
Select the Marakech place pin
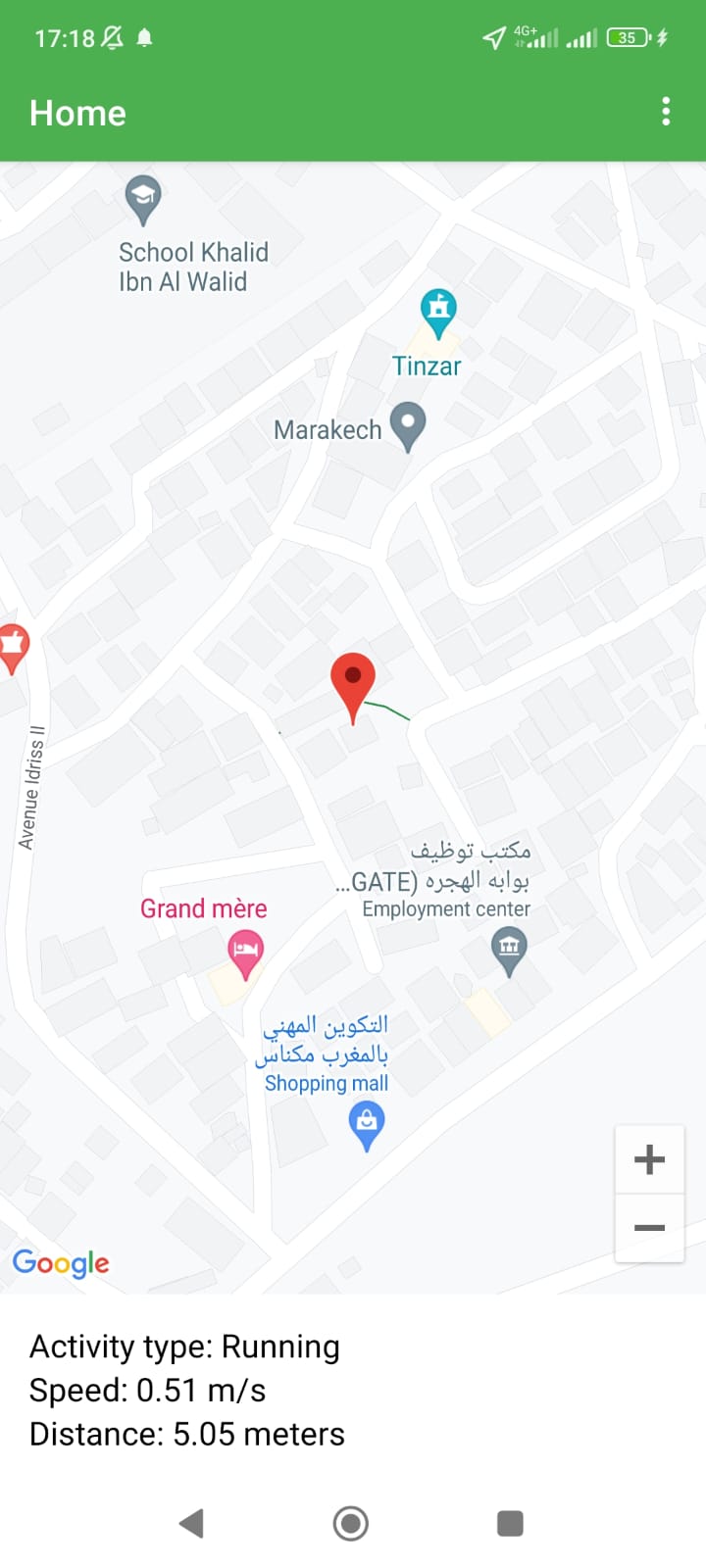coord(407,425)
